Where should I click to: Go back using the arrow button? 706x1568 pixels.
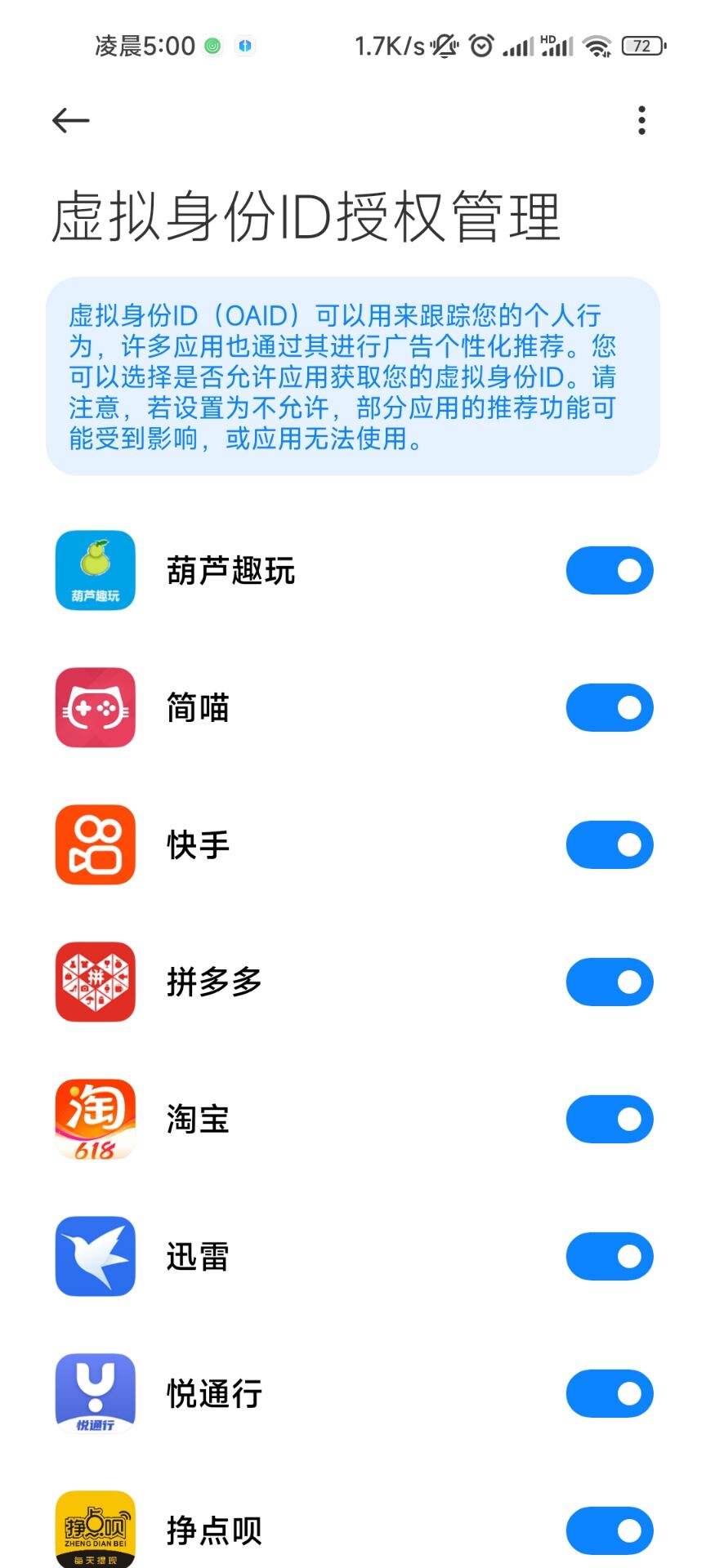coord(69,119)
